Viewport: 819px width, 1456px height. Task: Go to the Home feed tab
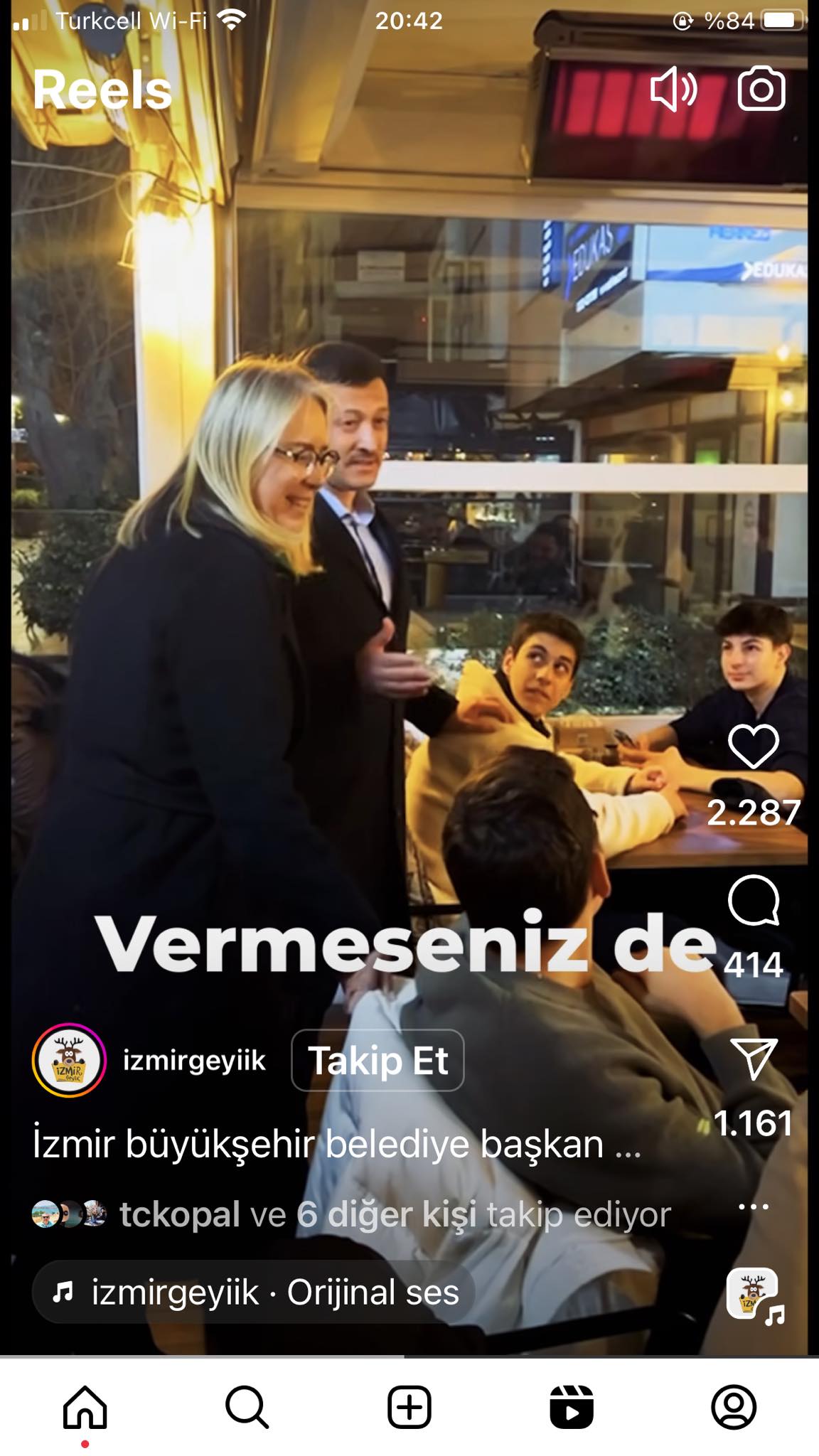point(85,1406)
